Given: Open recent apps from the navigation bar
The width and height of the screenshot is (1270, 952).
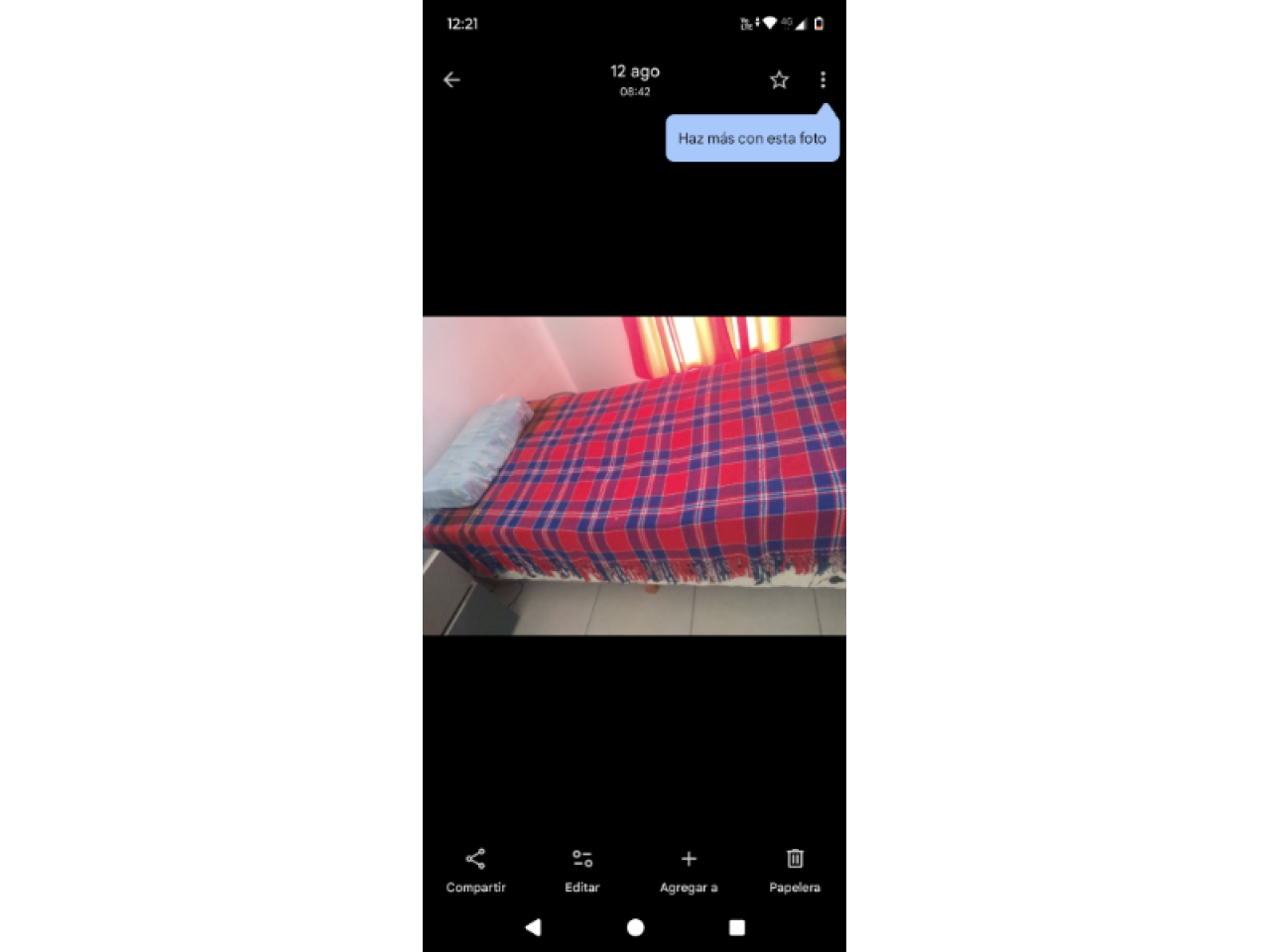Looking at the screenshot, I should point(736,926).
